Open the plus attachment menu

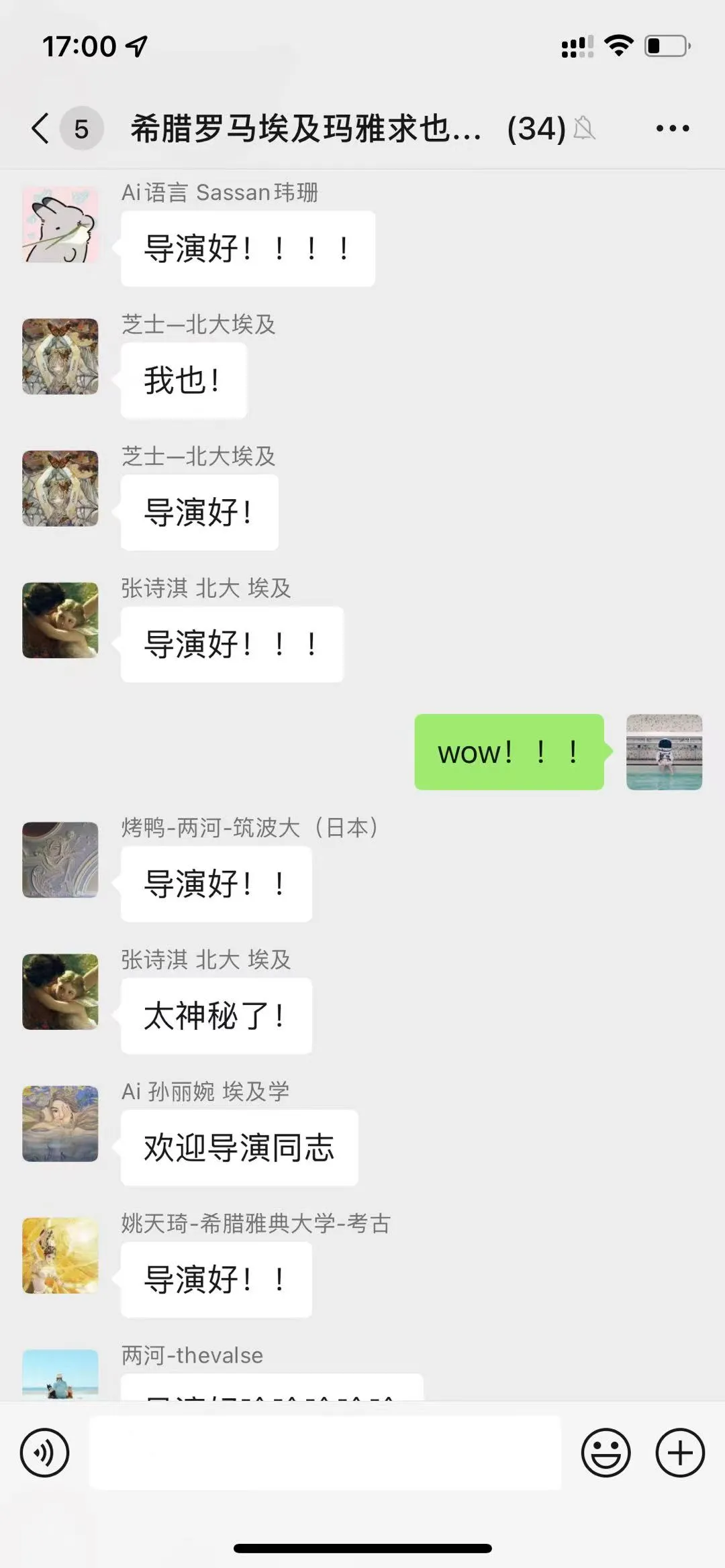679,1453
